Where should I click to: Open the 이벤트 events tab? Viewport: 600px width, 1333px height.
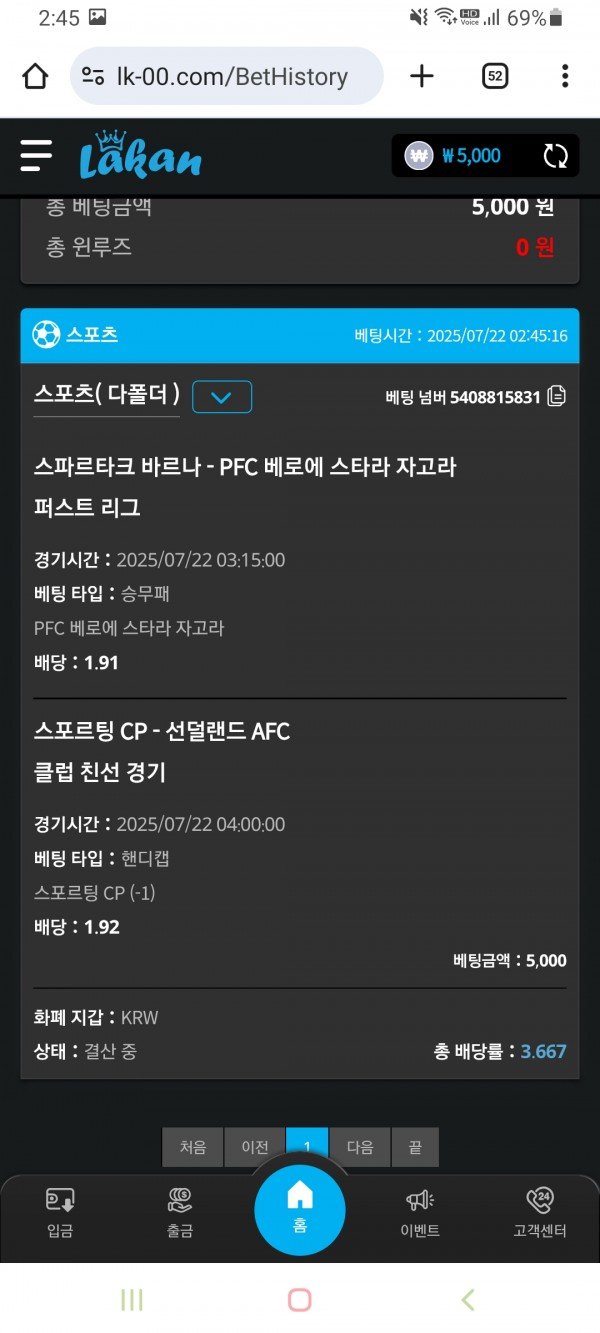click(420, 1213)
